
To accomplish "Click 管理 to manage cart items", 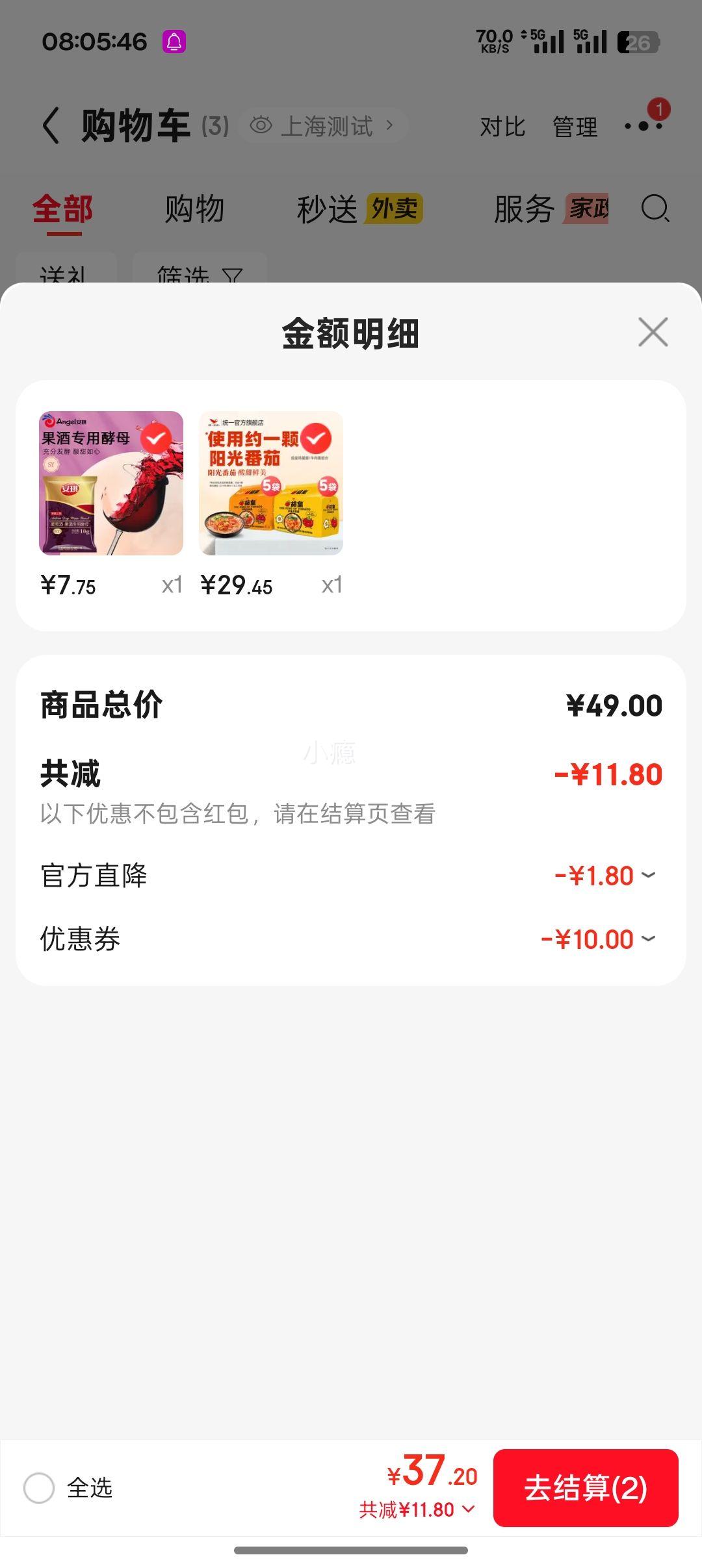I will [575, 125].
